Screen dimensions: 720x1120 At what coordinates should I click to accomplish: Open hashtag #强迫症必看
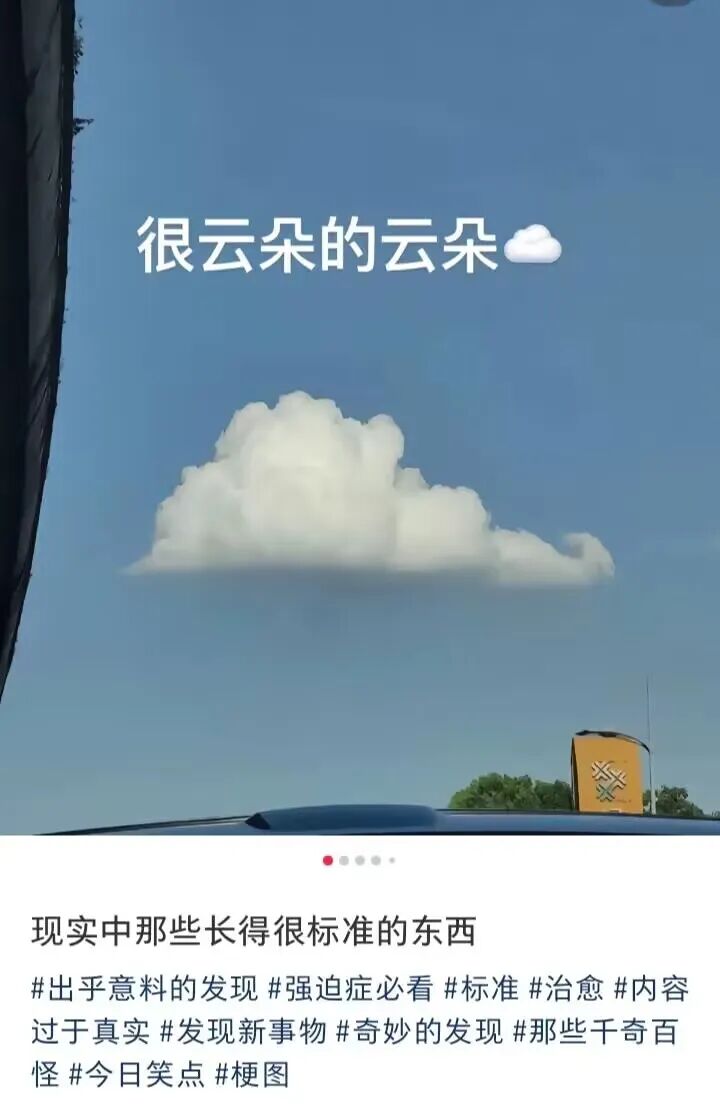[350, 989]
